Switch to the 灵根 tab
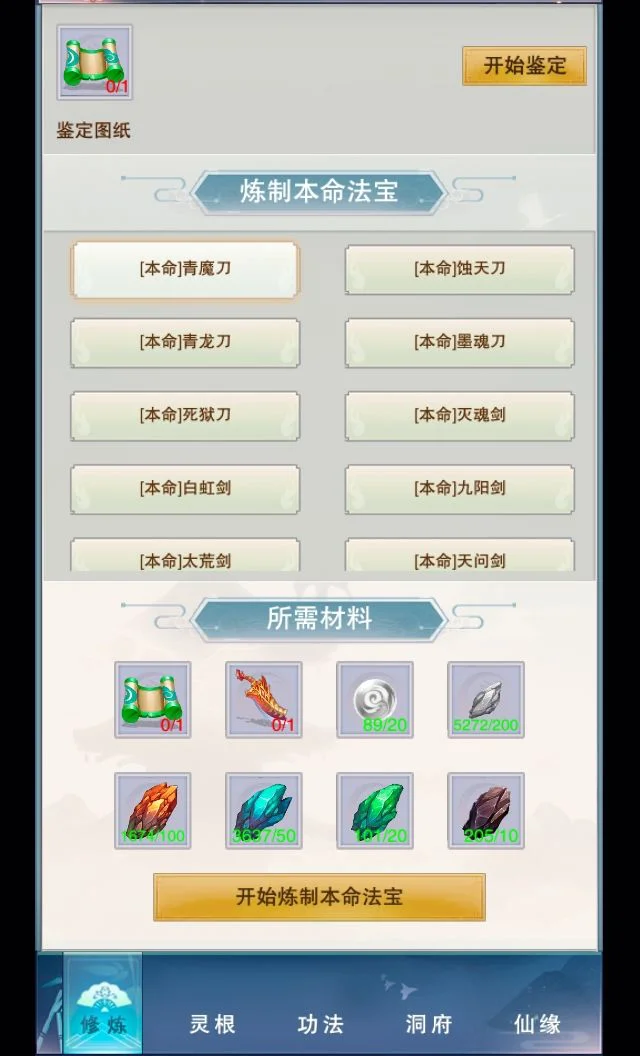 pos(213,1023)
